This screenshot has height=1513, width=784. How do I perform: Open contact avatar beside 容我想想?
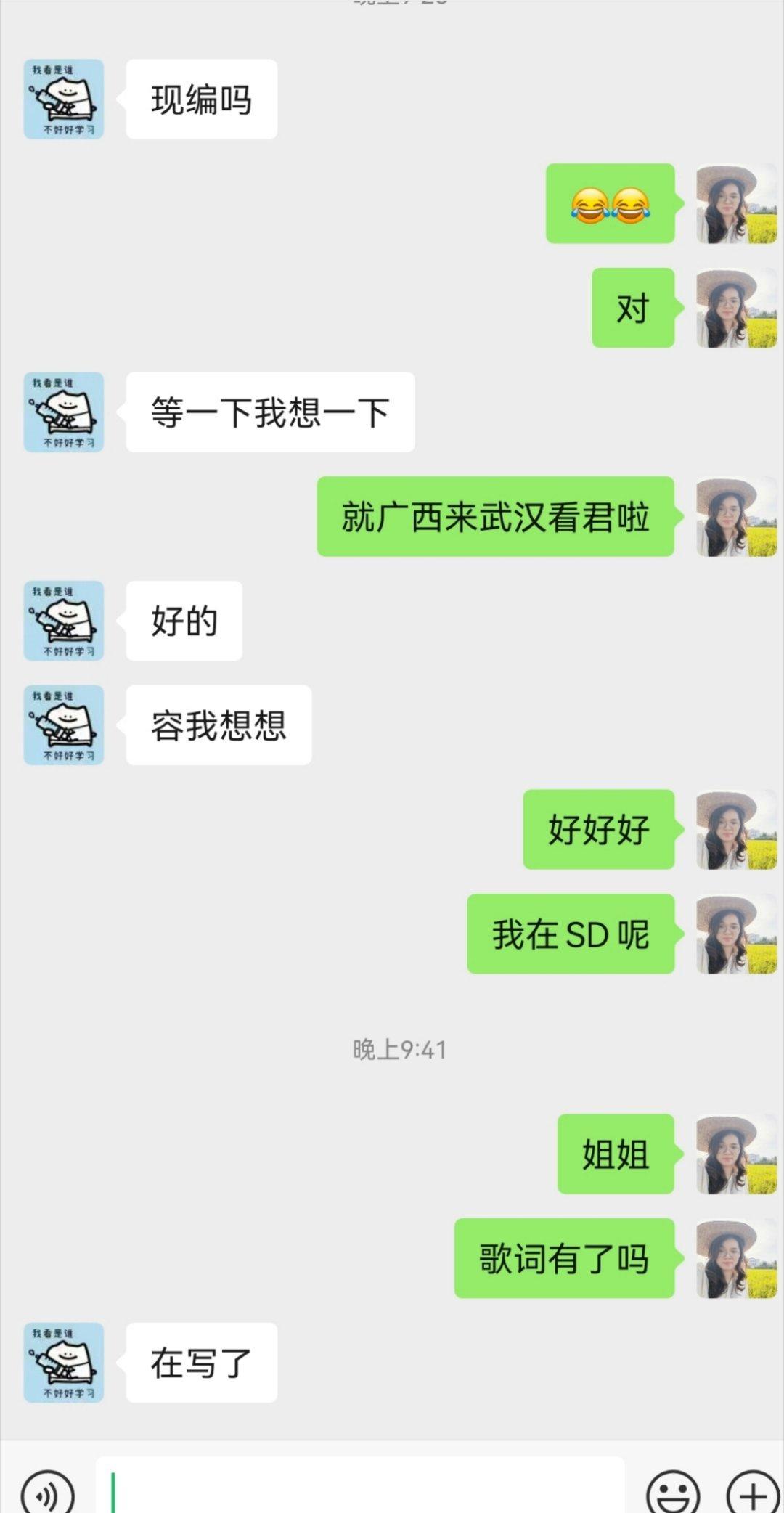pyautogui.click(x=64, y=725)
